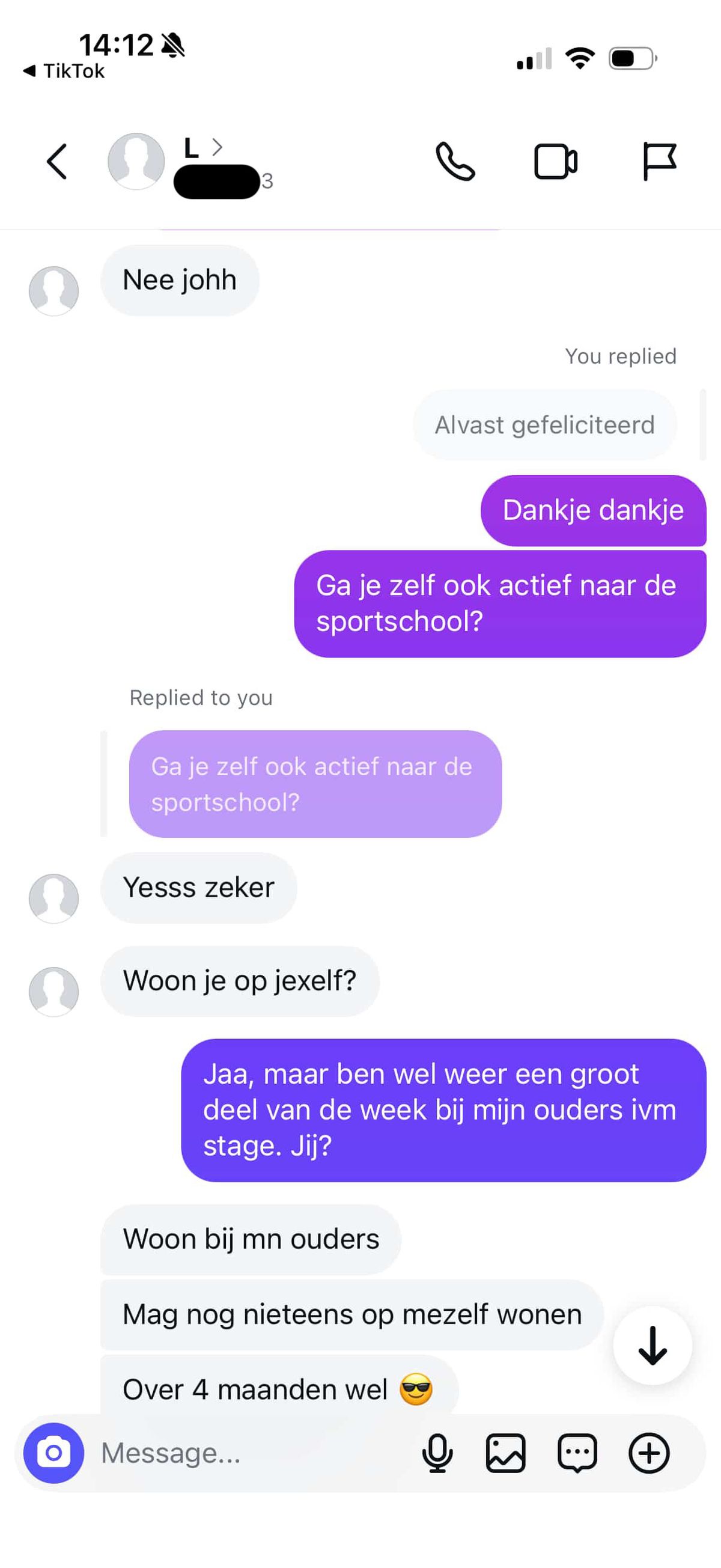Start a video call
The height and width of the screenshot is (1568, 721).
tap(555, 162)
